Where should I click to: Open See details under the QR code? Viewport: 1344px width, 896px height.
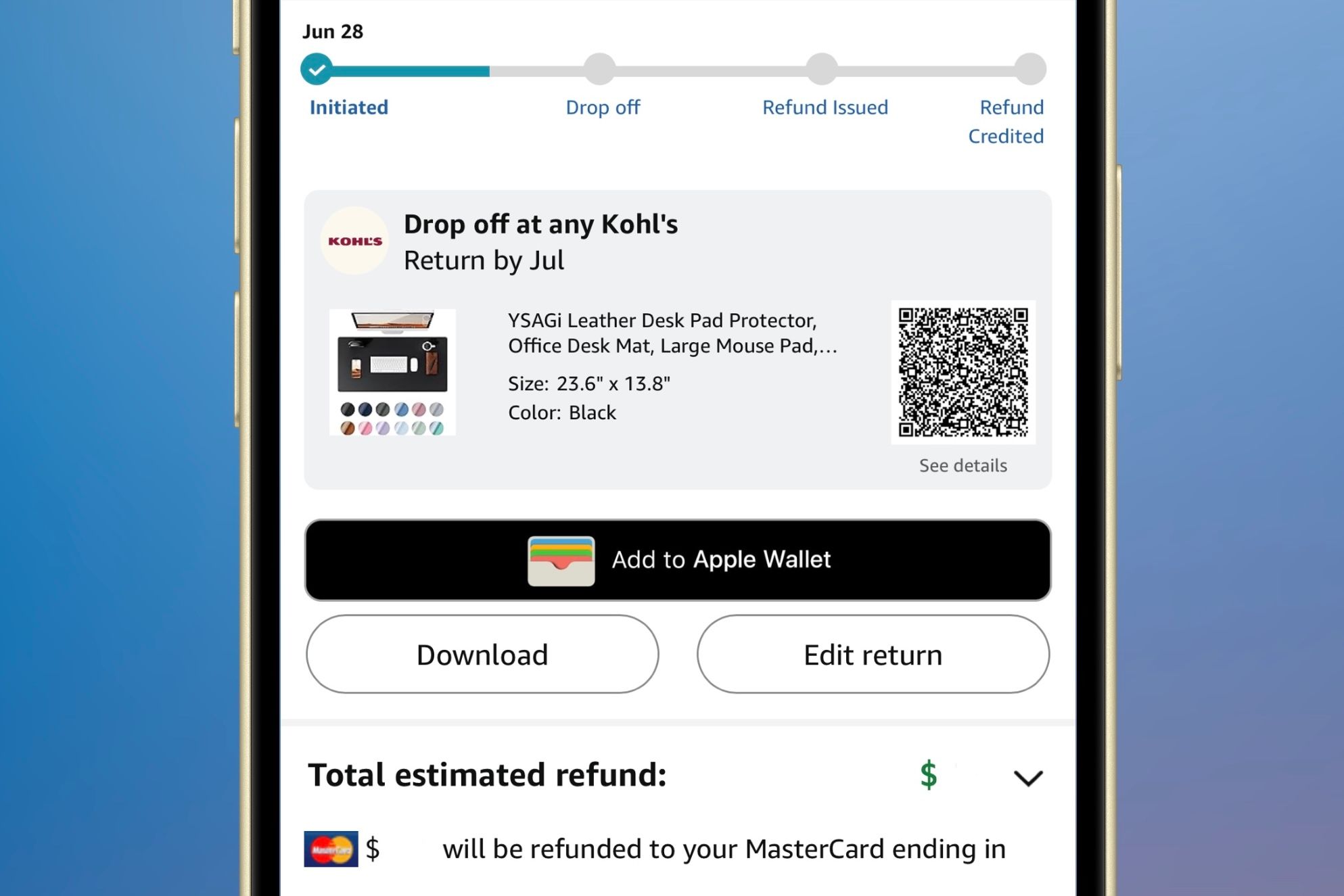pyautogui.click(x=963, y=465)
